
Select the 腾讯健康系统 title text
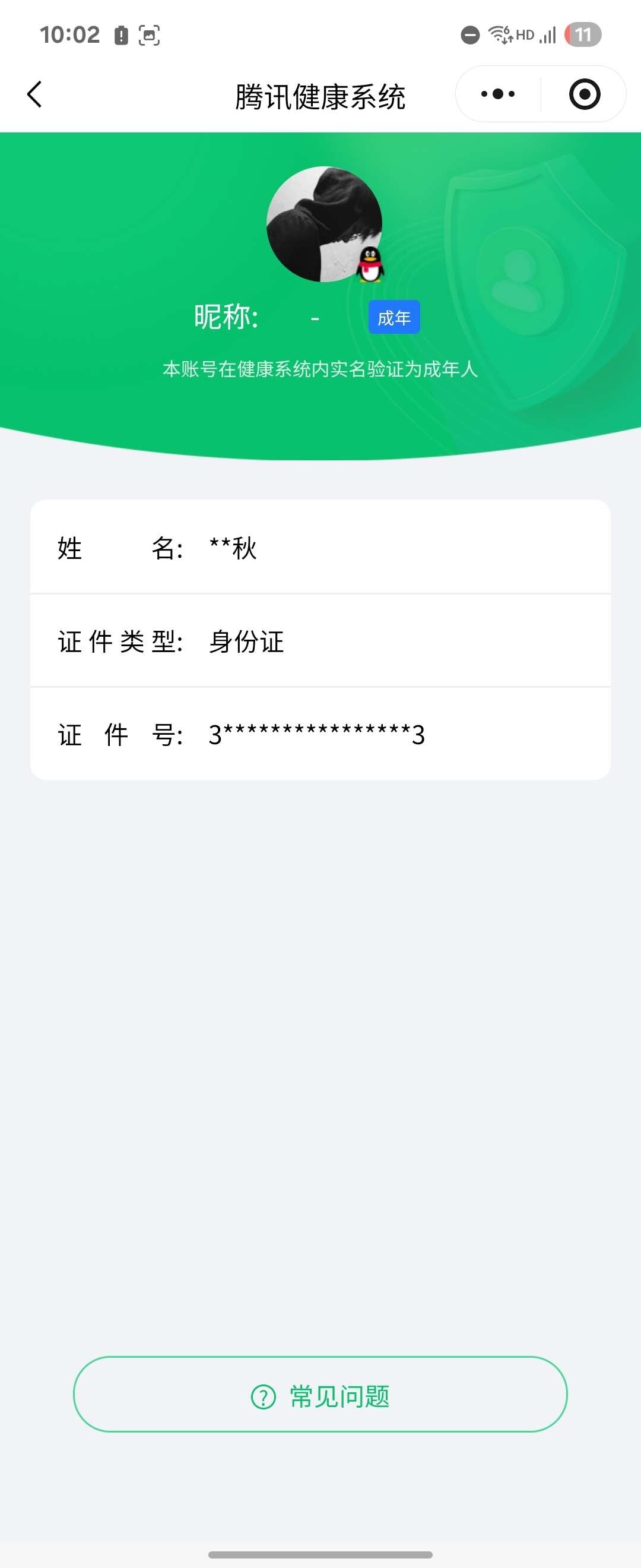pos(320,95)
